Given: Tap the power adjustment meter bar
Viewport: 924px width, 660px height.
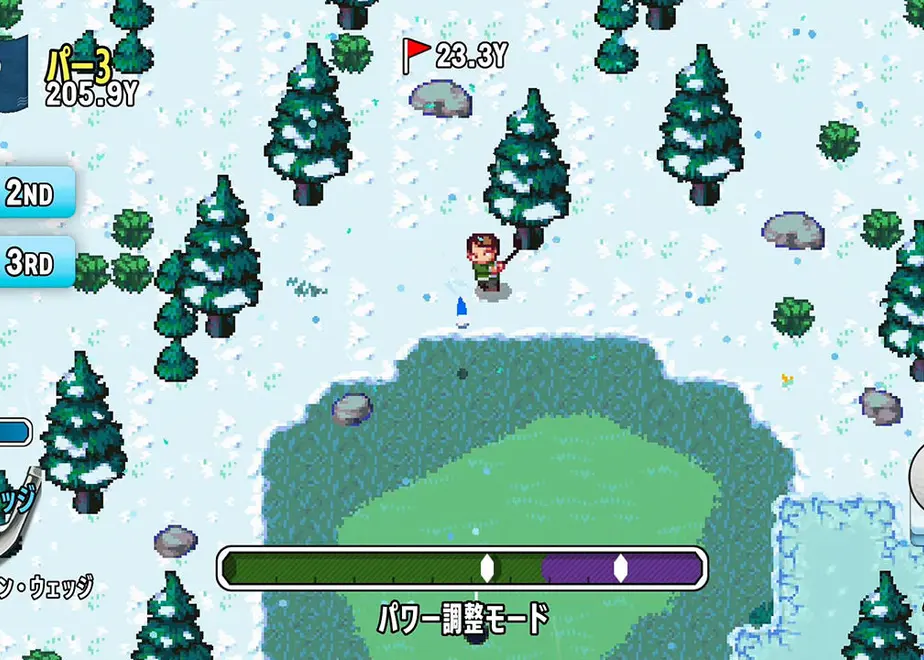Looking at the screenshot, I should point(462,568).
